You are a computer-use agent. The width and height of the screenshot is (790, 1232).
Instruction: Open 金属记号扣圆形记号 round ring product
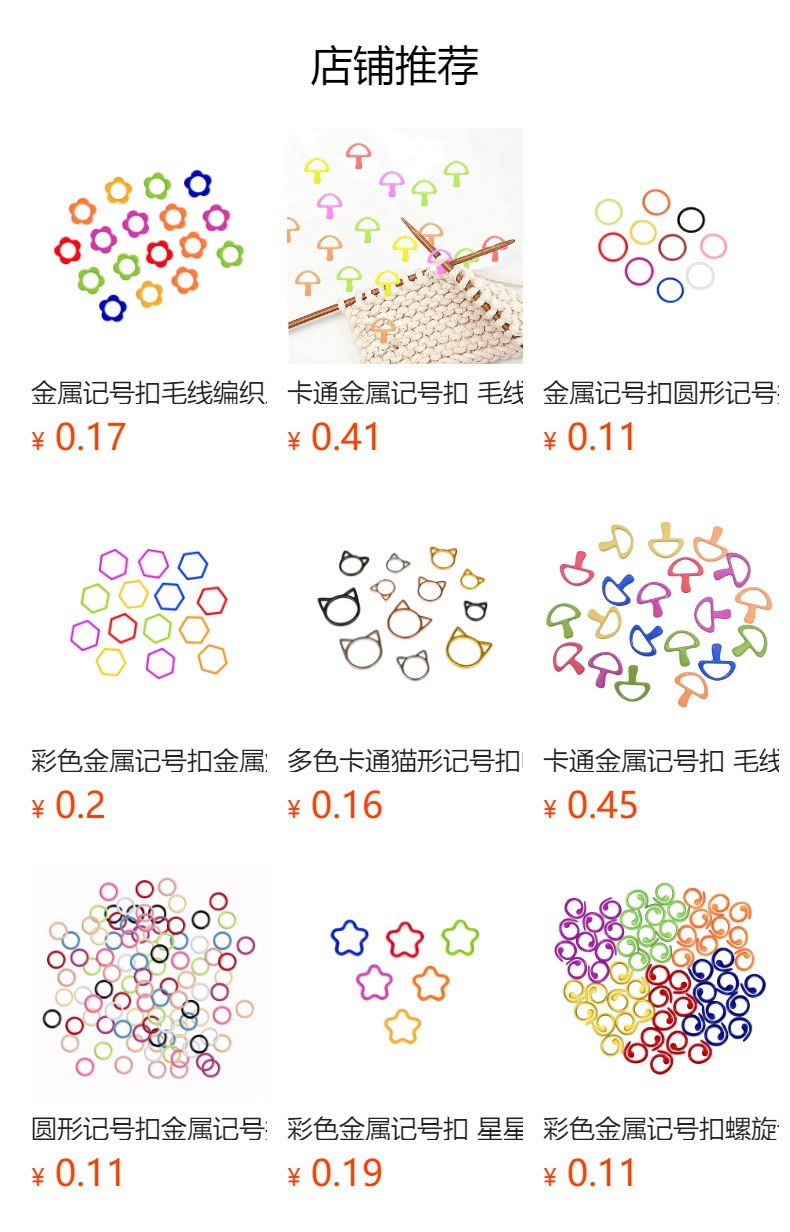[661, 246]
